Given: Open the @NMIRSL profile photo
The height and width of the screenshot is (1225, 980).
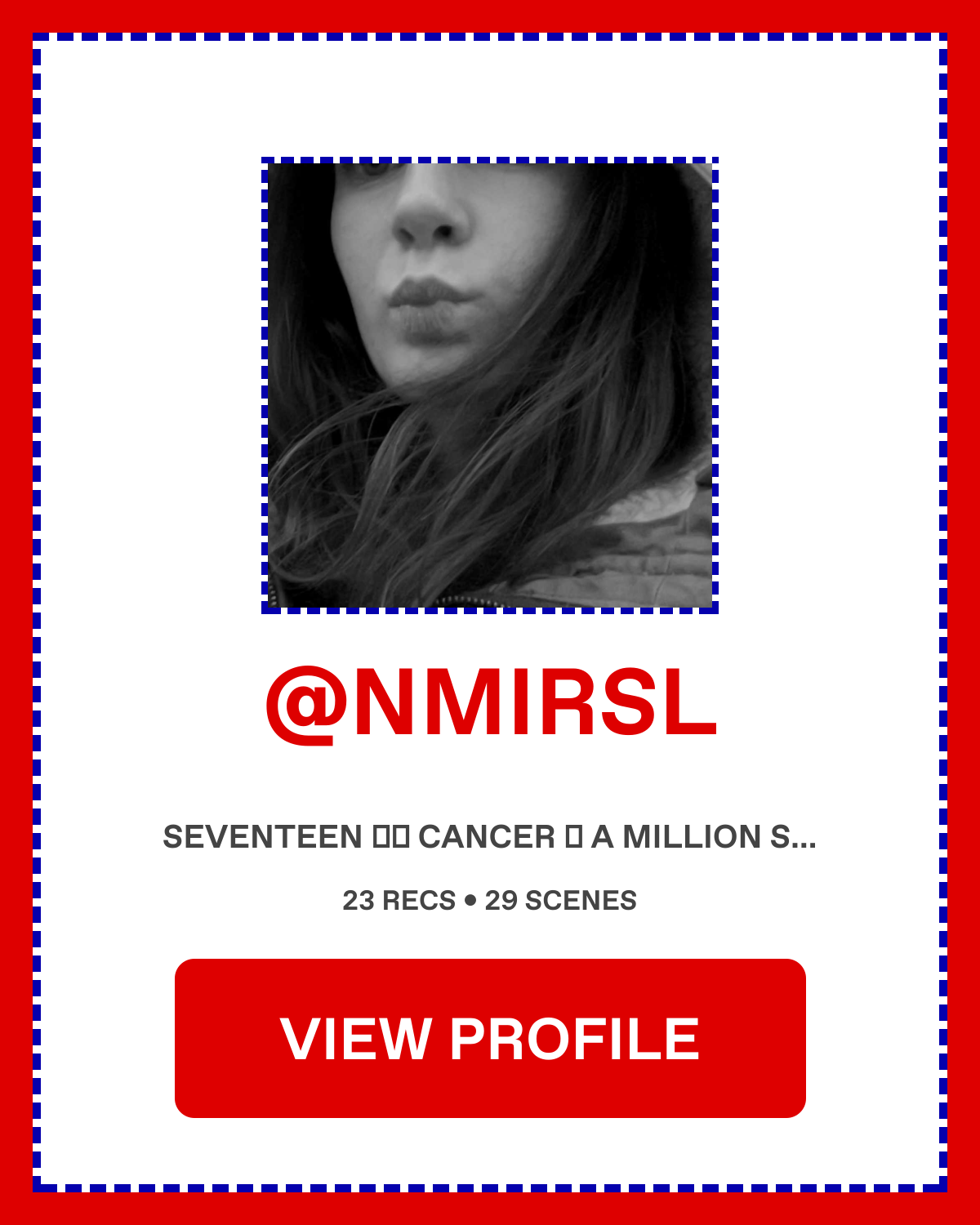Looking at the screenshot, I should click(490, 385).
